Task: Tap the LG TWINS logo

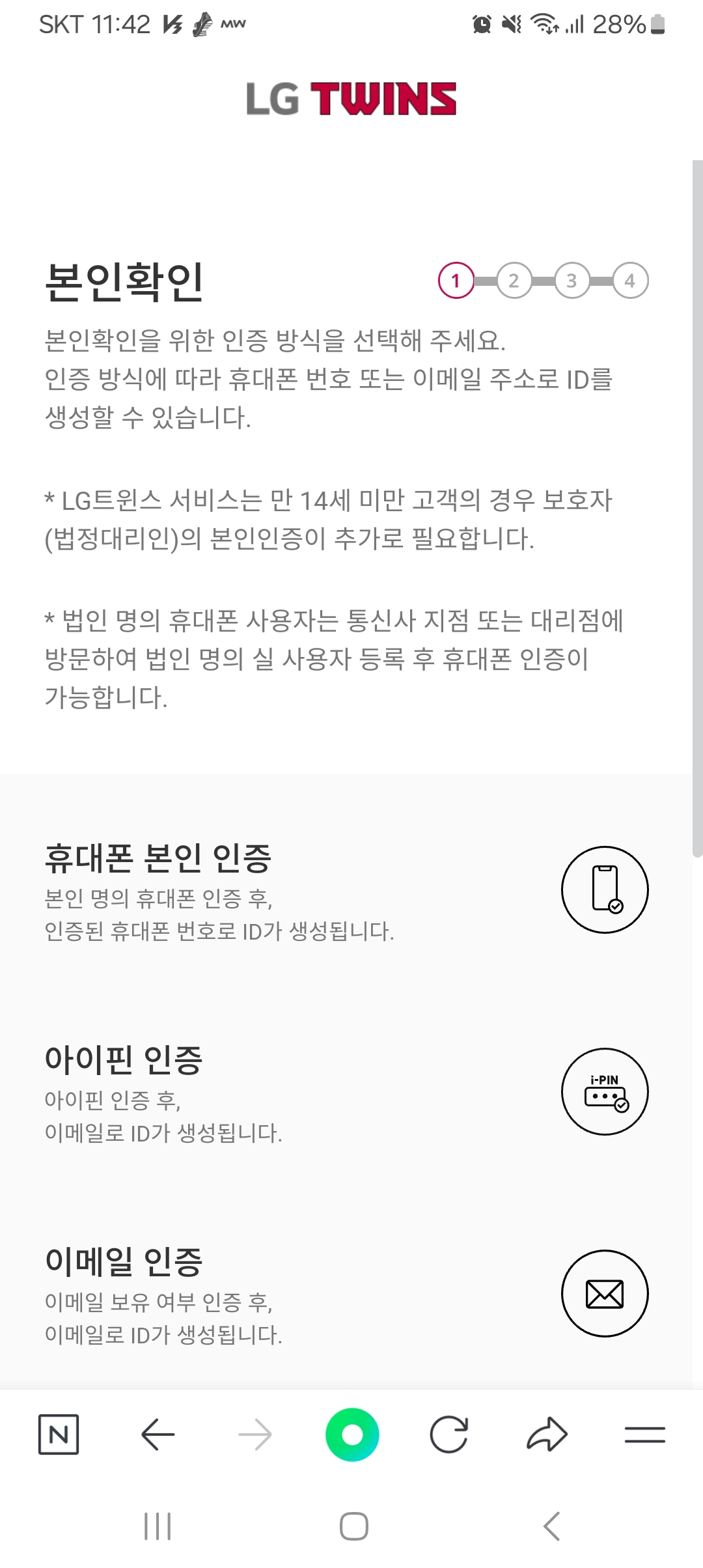Action: coord(351,99)
